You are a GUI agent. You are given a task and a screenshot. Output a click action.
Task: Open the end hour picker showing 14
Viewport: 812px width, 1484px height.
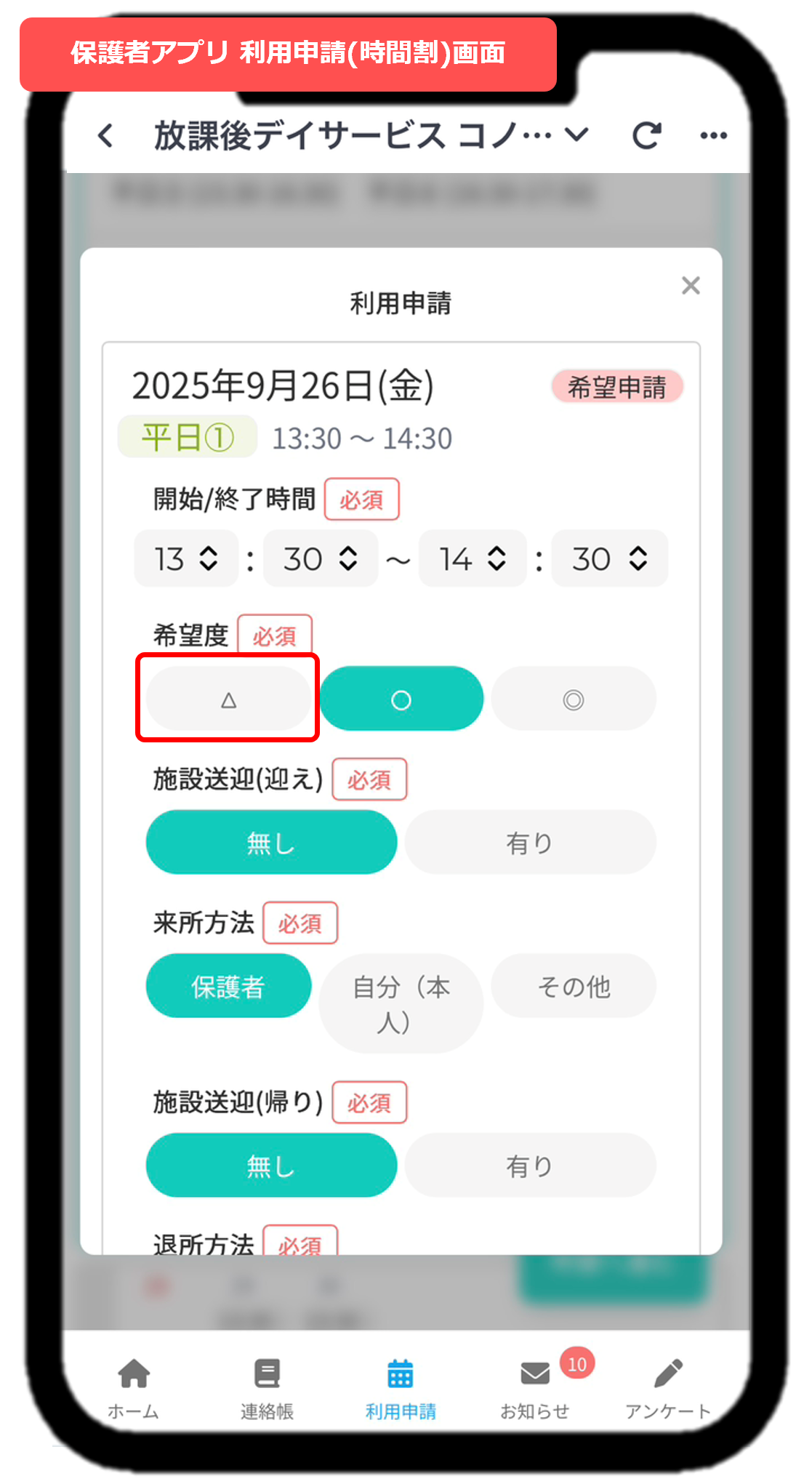point(473,558)
